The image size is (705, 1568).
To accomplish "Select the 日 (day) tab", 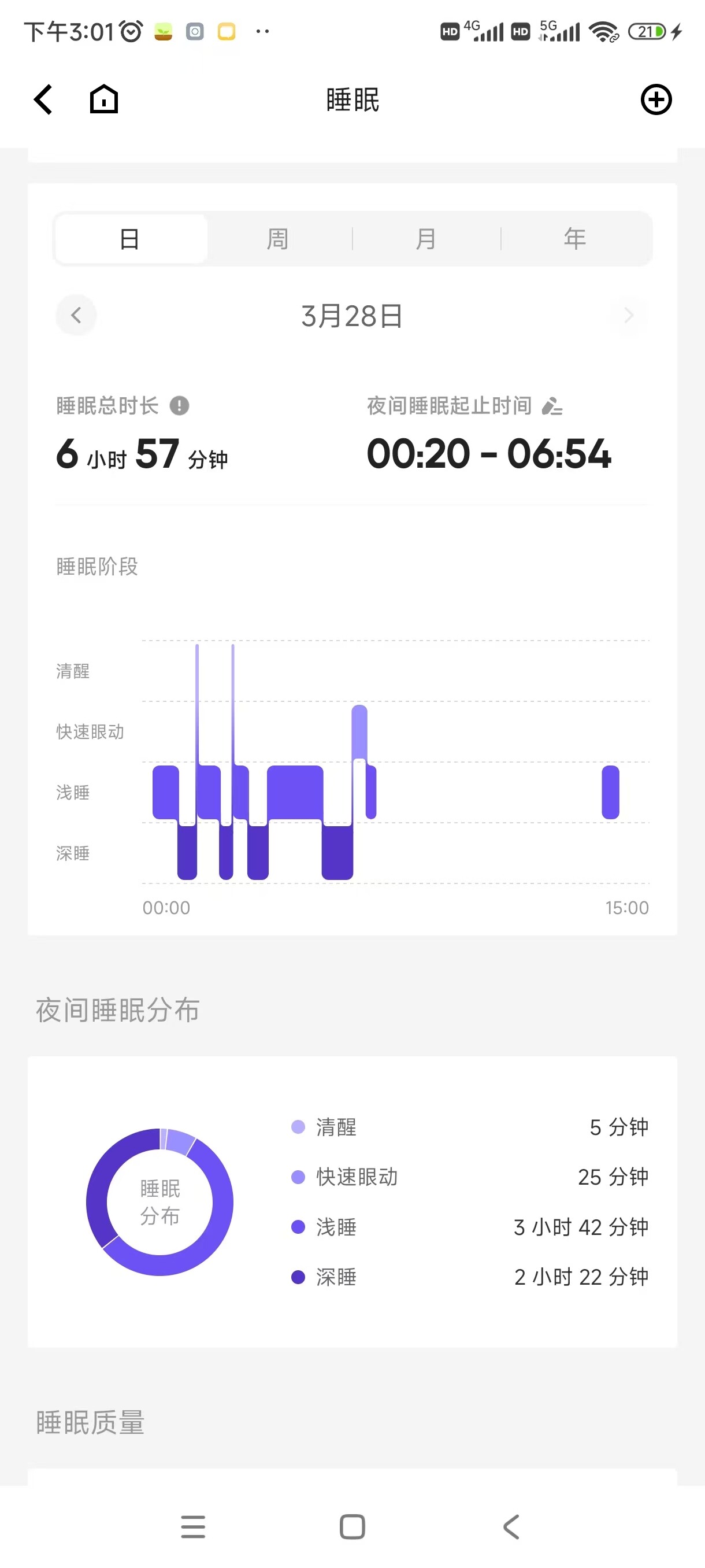I will (x=130, y=239).
